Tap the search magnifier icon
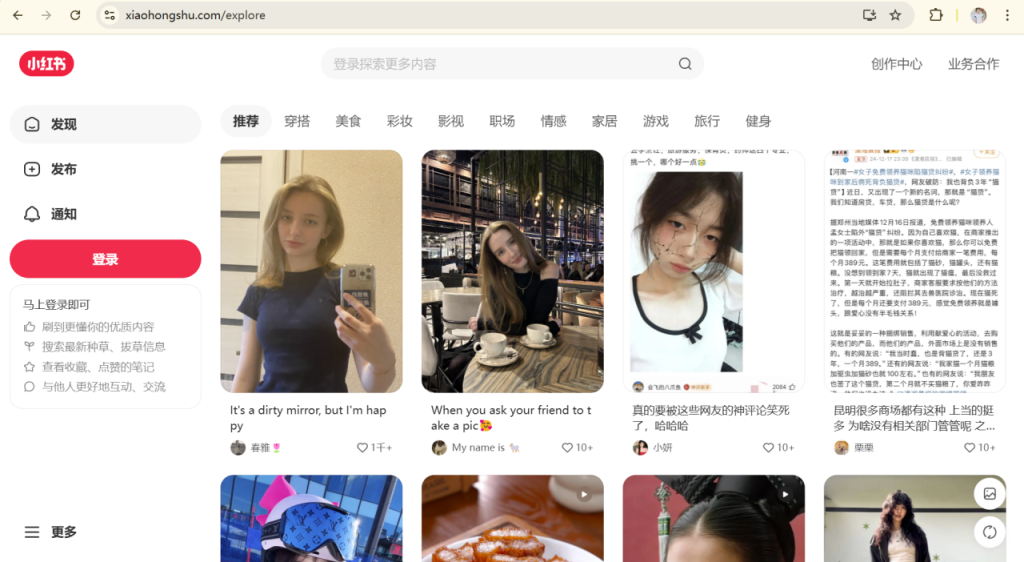 pos(685,64)
